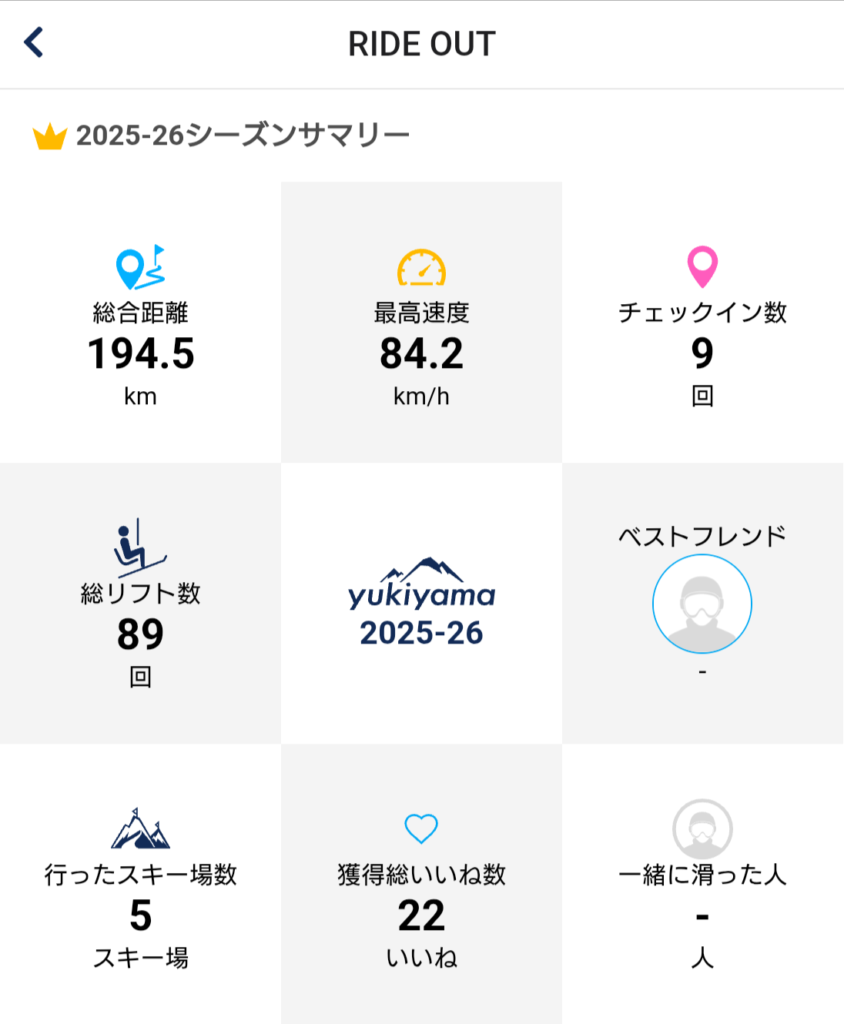Tap the 最高速度 84.2 km/h stat tile

(x=421, y=318)
